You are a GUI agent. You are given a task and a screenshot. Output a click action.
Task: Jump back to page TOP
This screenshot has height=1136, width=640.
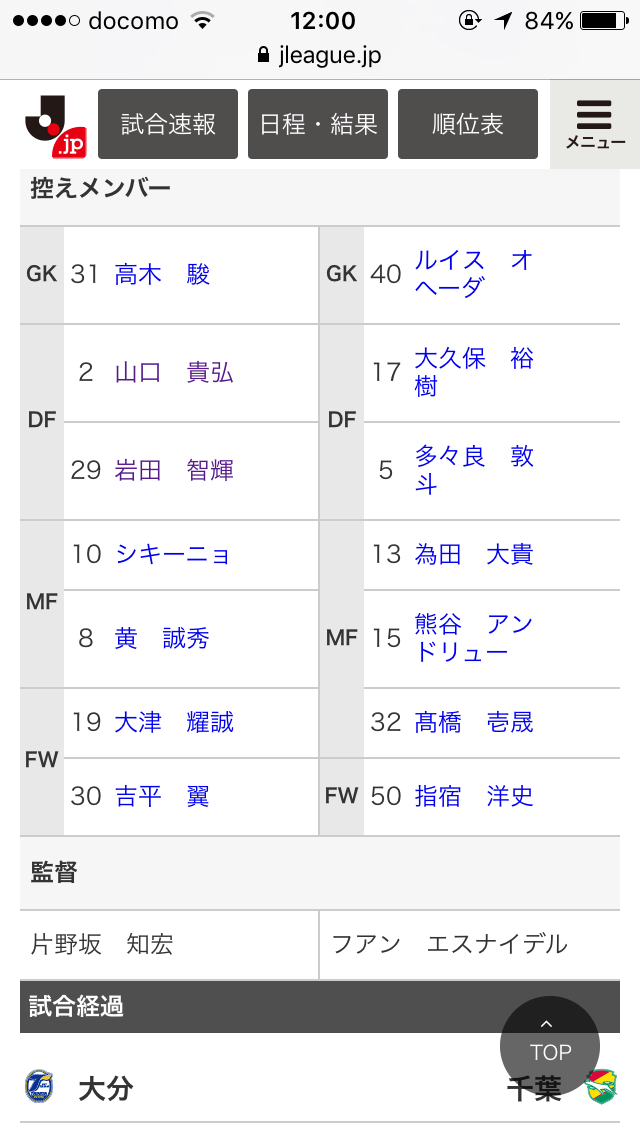550,1045
